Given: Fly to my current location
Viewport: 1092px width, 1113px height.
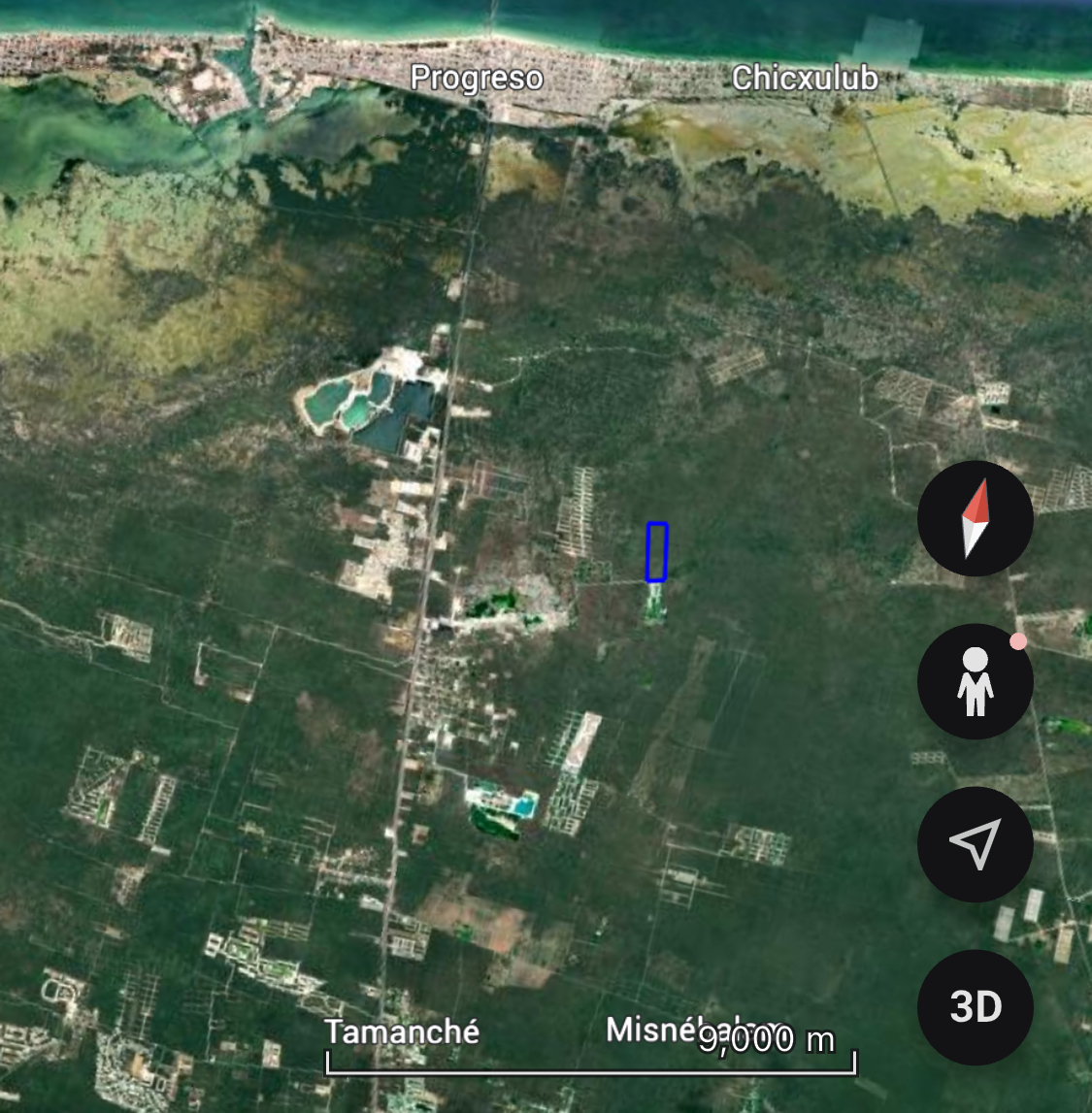Looking at the screenshot, I should tap(975, 844).
